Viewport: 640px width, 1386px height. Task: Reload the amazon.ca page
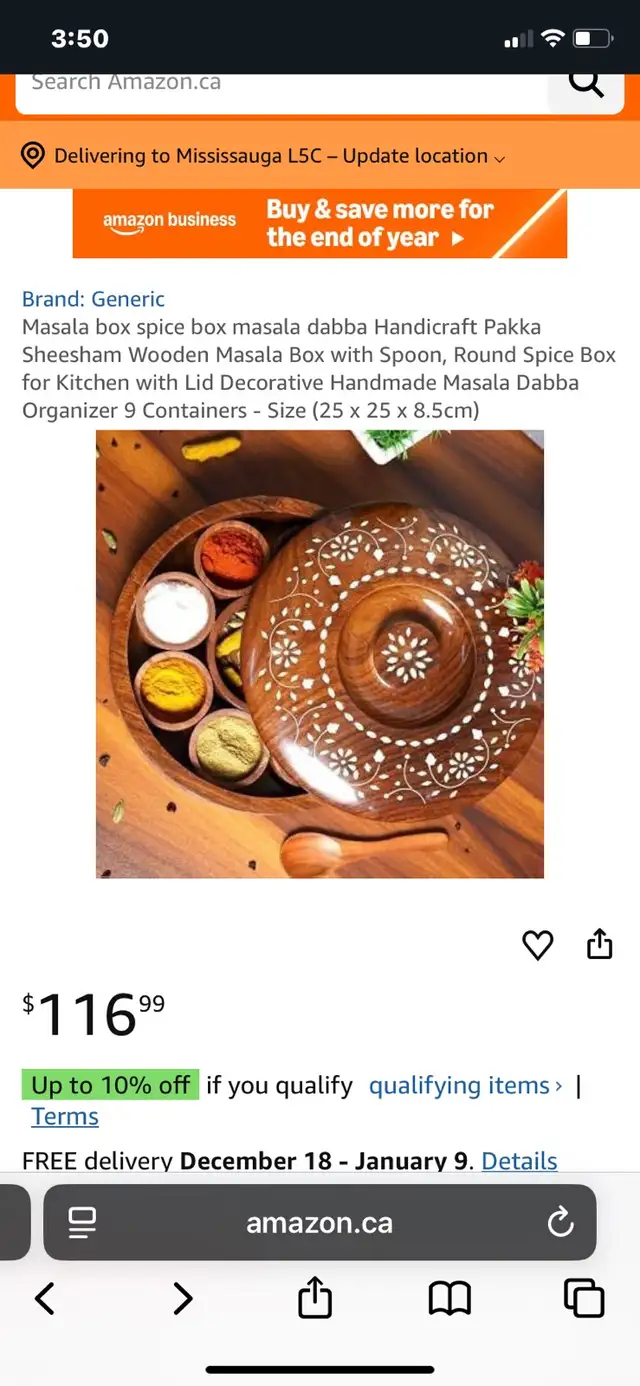[561, 1222]
